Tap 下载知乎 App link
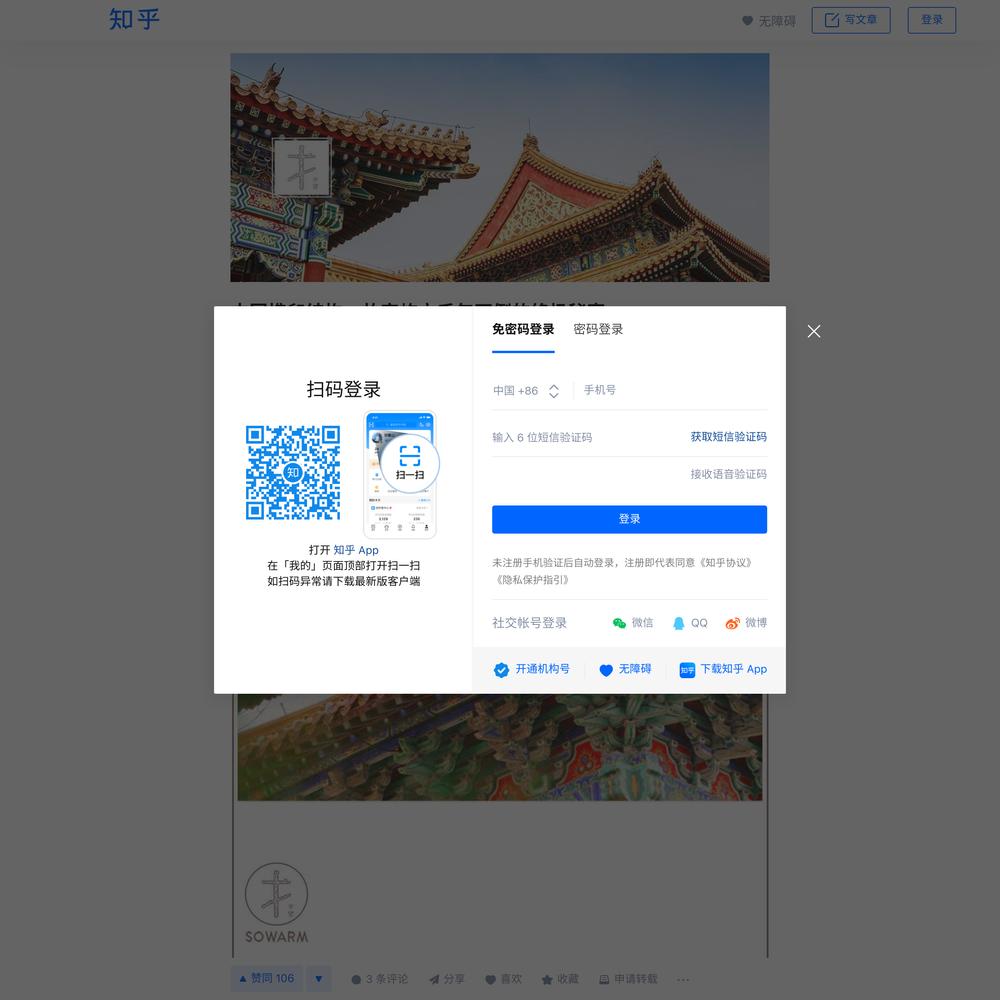Image resolution: width=1000 pixels, height=1000 pixels. (x=723, y=669)
